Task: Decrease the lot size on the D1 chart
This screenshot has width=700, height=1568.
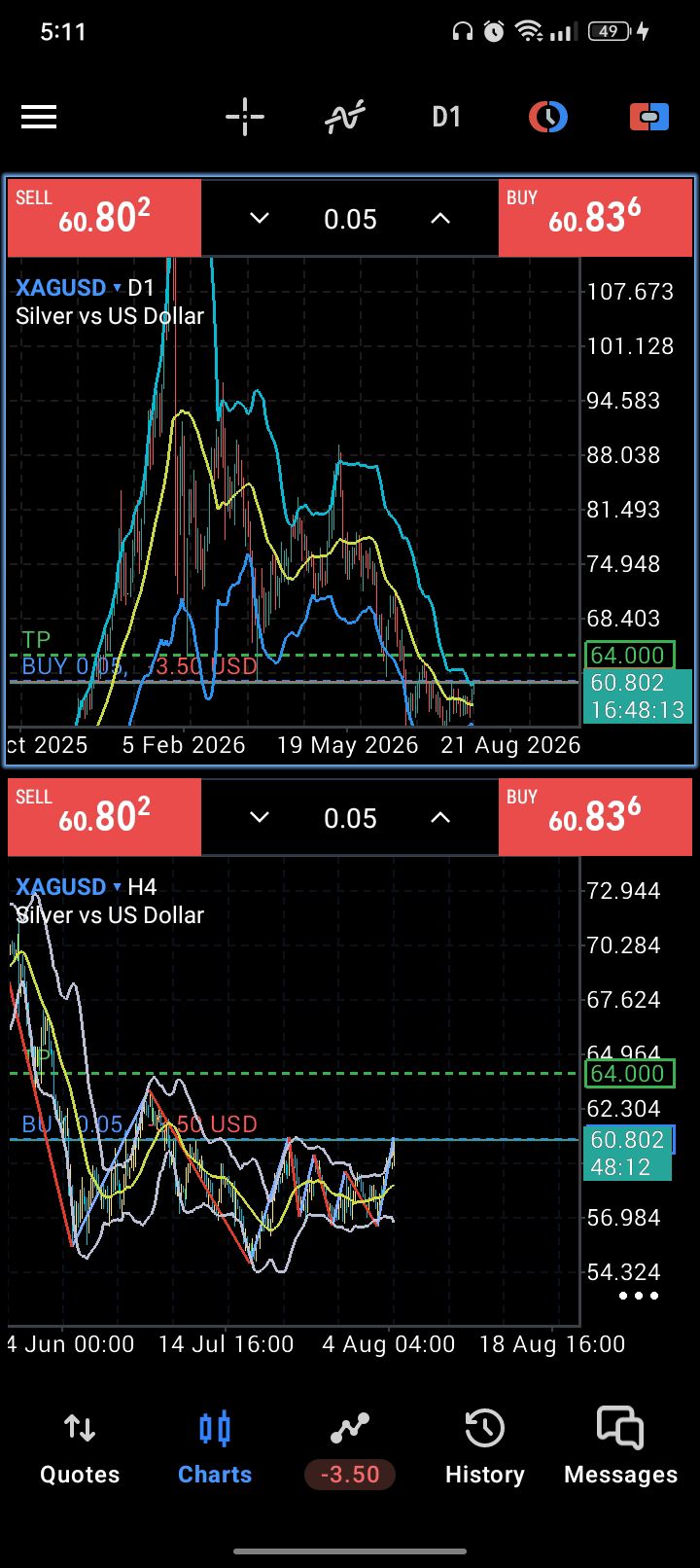Action: tap(260, 219)
